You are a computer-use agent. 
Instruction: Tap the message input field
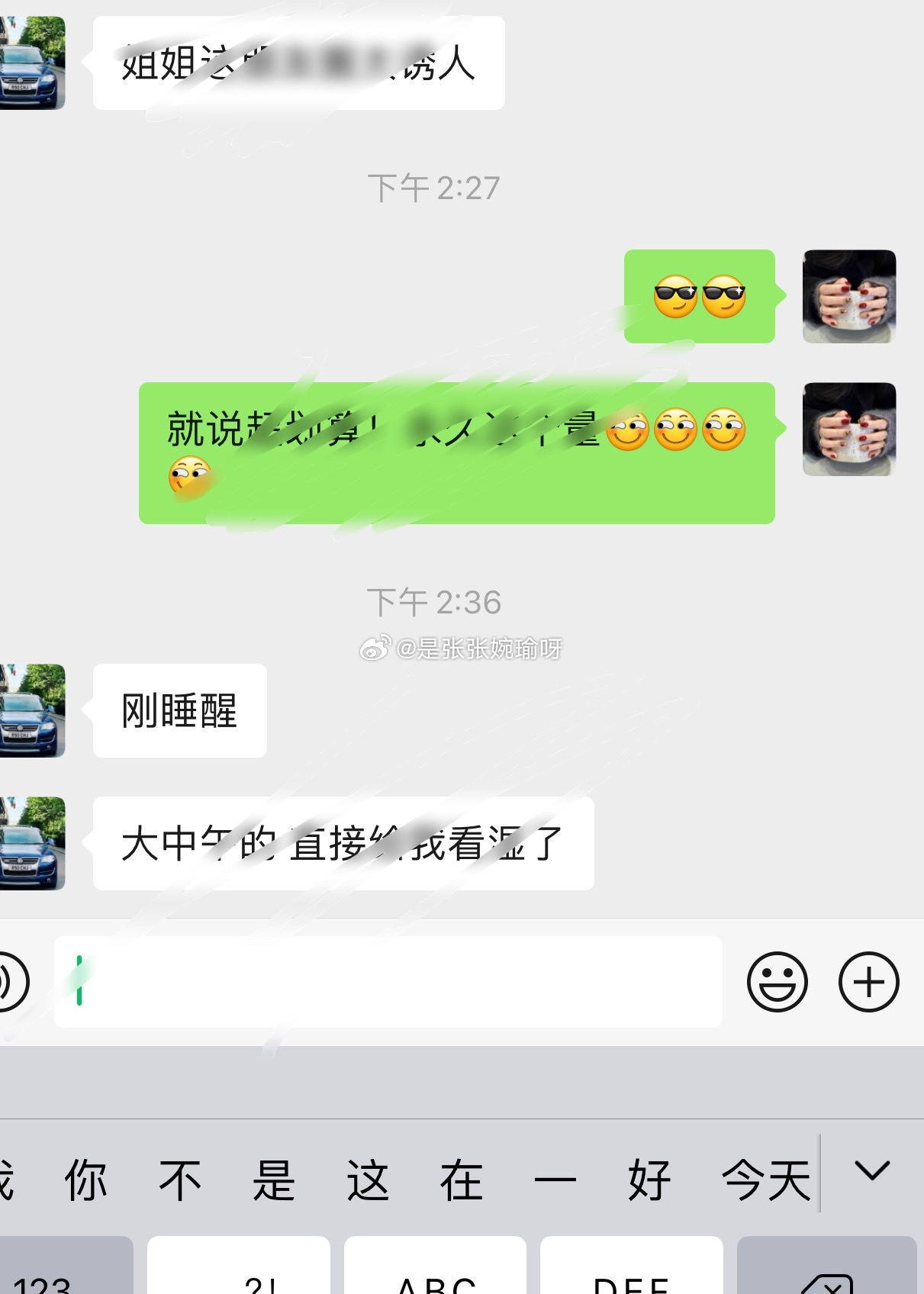point(388,981)
